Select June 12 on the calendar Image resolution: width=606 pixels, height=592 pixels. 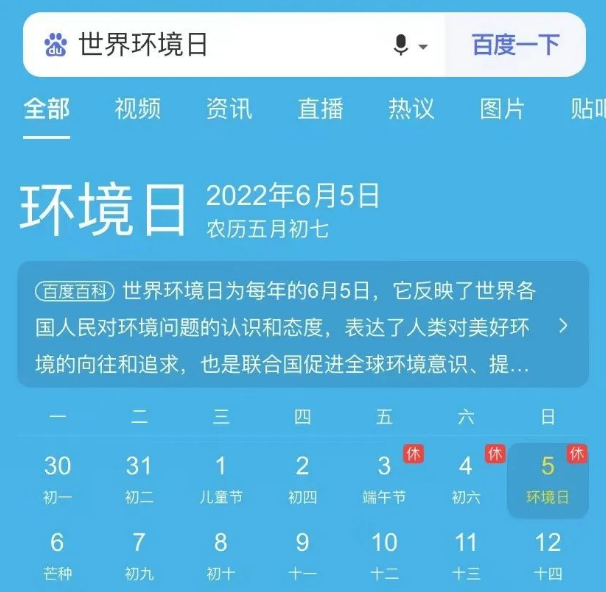(547, 555)
